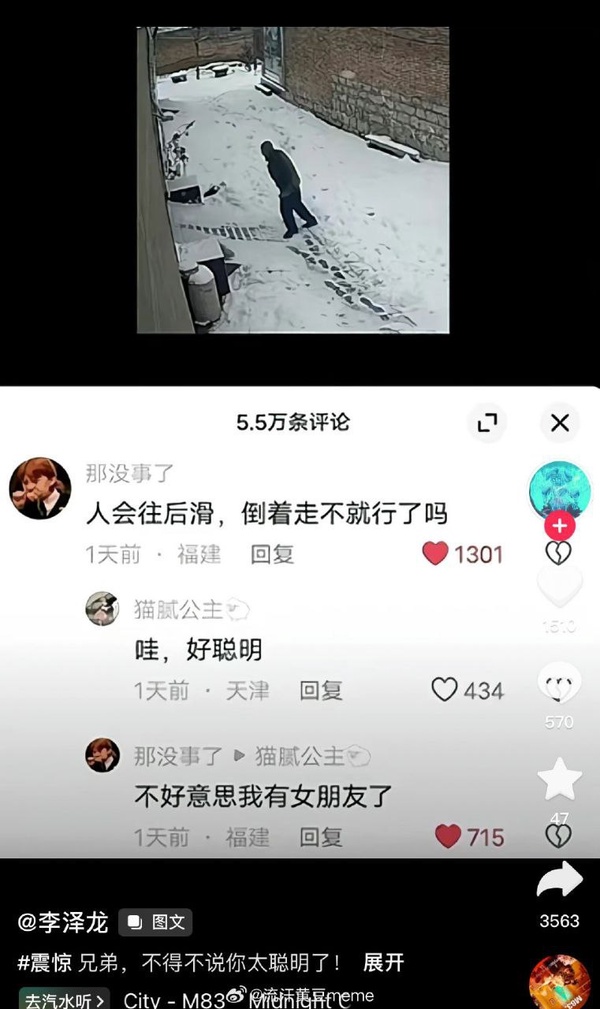Like the comment about walking backwards
The image size is (600, 1009).
click(435, 554)
